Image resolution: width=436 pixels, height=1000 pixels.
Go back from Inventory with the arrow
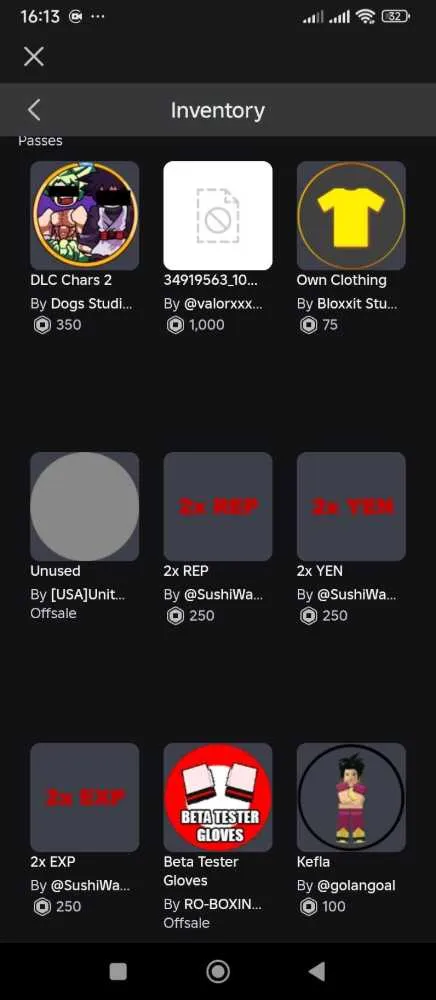tap(34, 110)
